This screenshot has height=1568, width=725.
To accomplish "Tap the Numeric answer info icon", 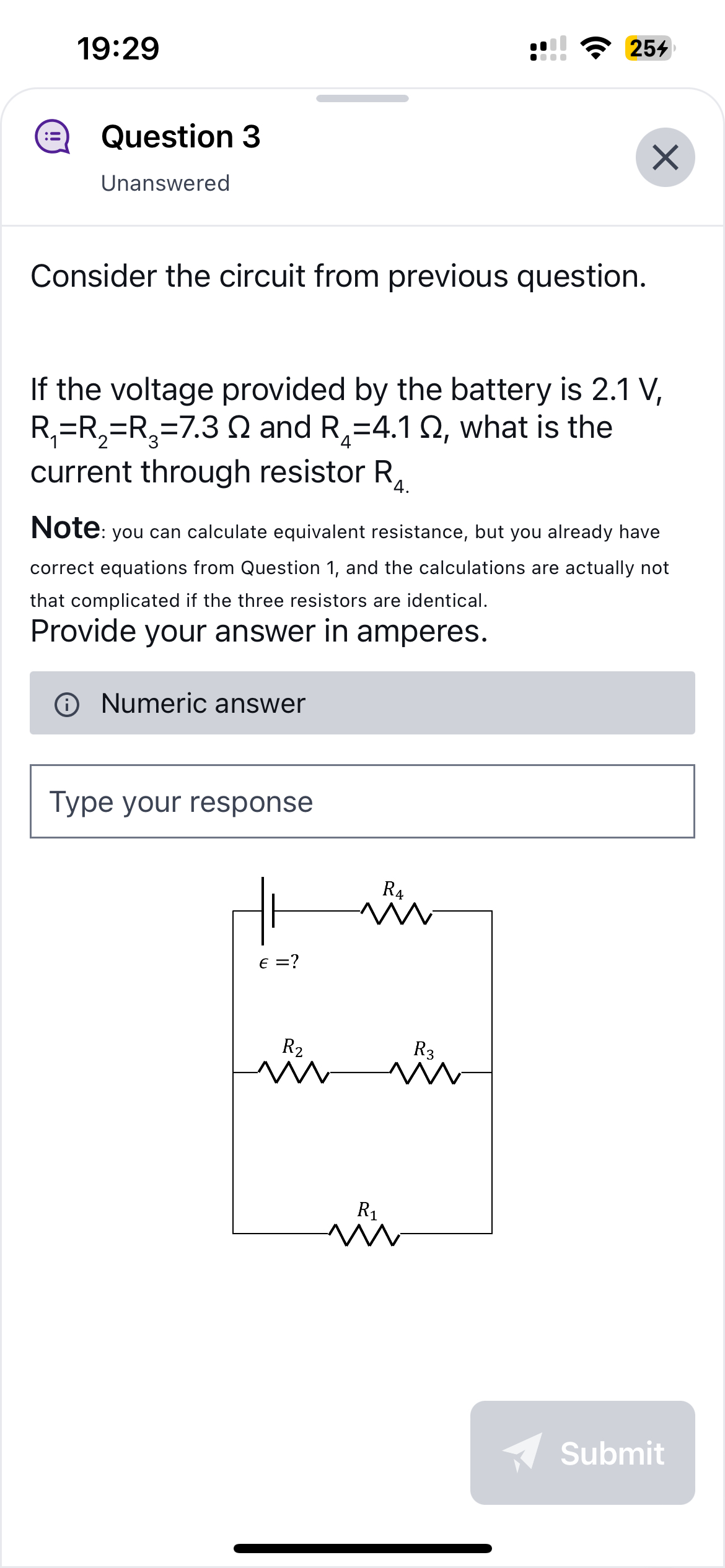I will click(x=67, y=704).
